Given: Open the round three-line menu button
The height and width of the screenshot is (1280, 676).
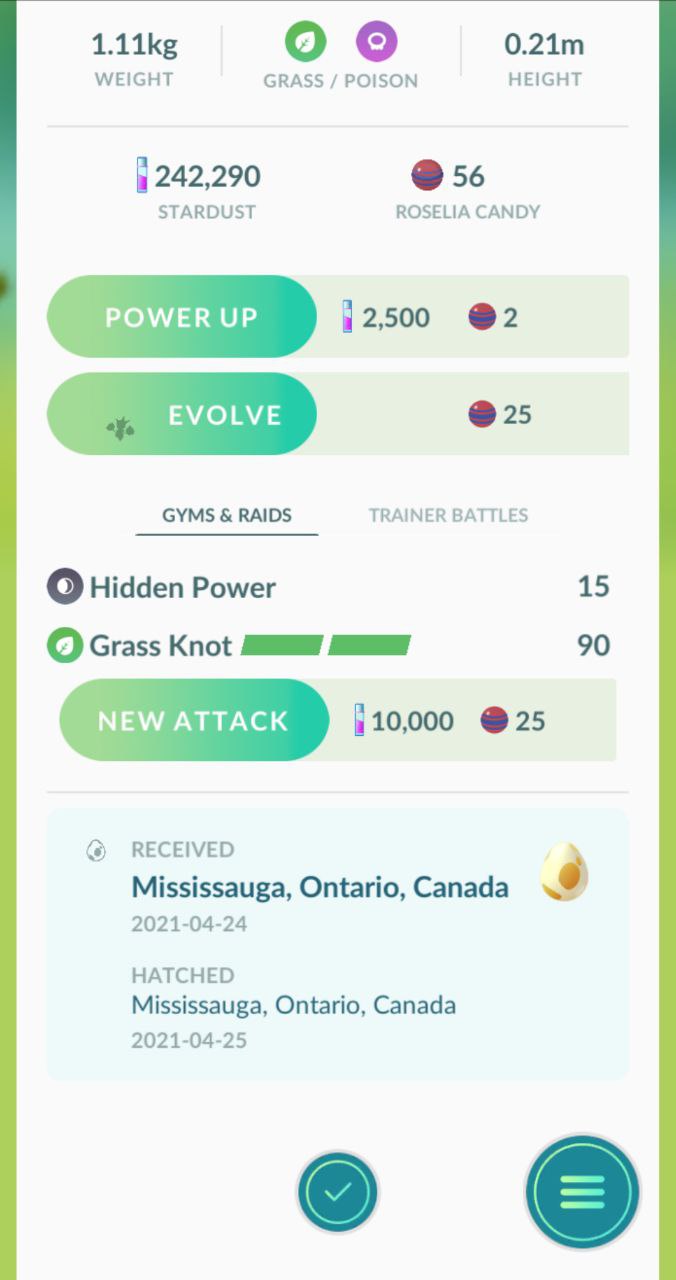Looking at the screenshot, I should 582,1191.
